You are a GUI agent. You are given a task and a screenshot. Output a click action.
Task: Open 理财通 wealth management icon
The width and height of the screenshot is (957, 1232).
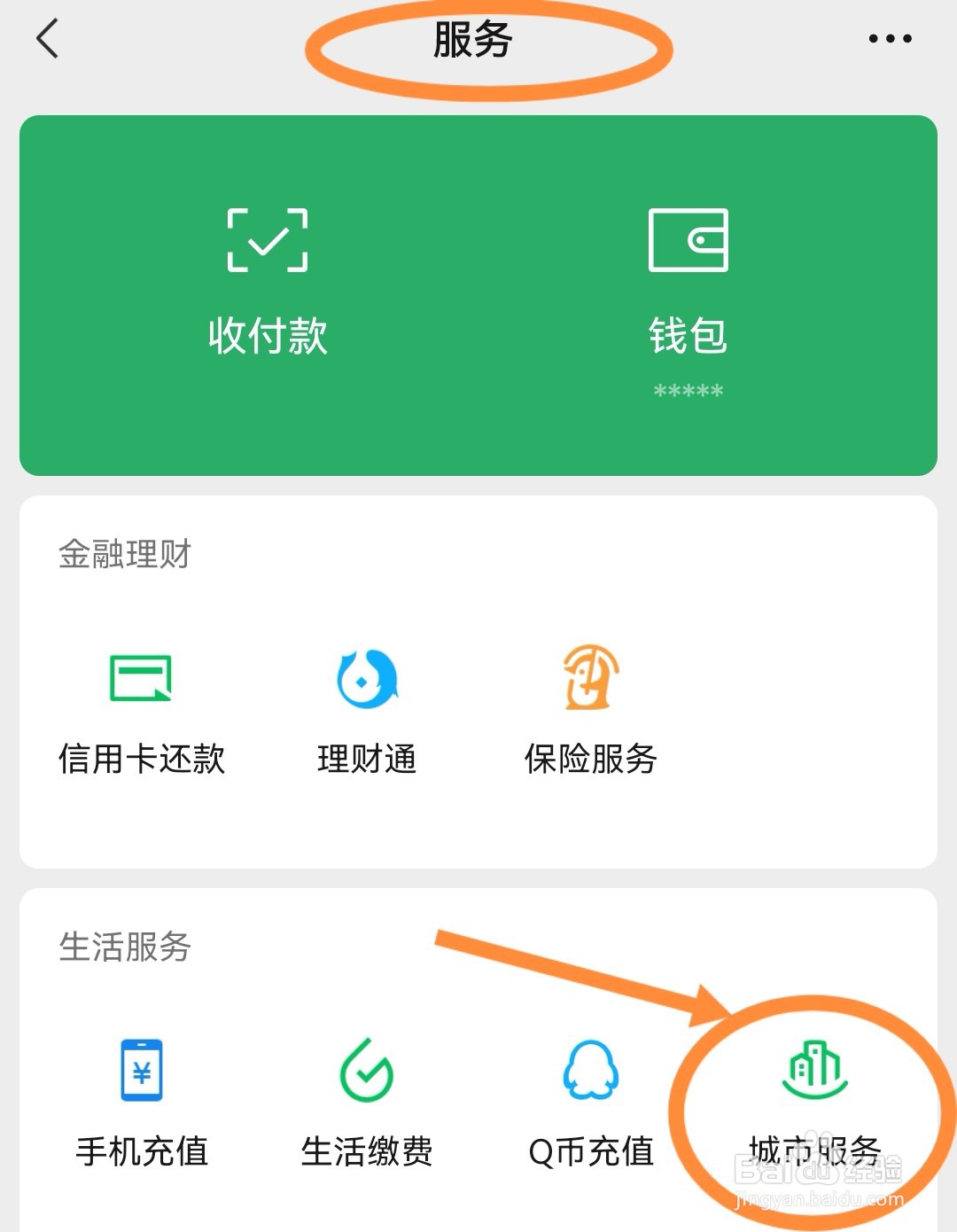tap(368, 709)
